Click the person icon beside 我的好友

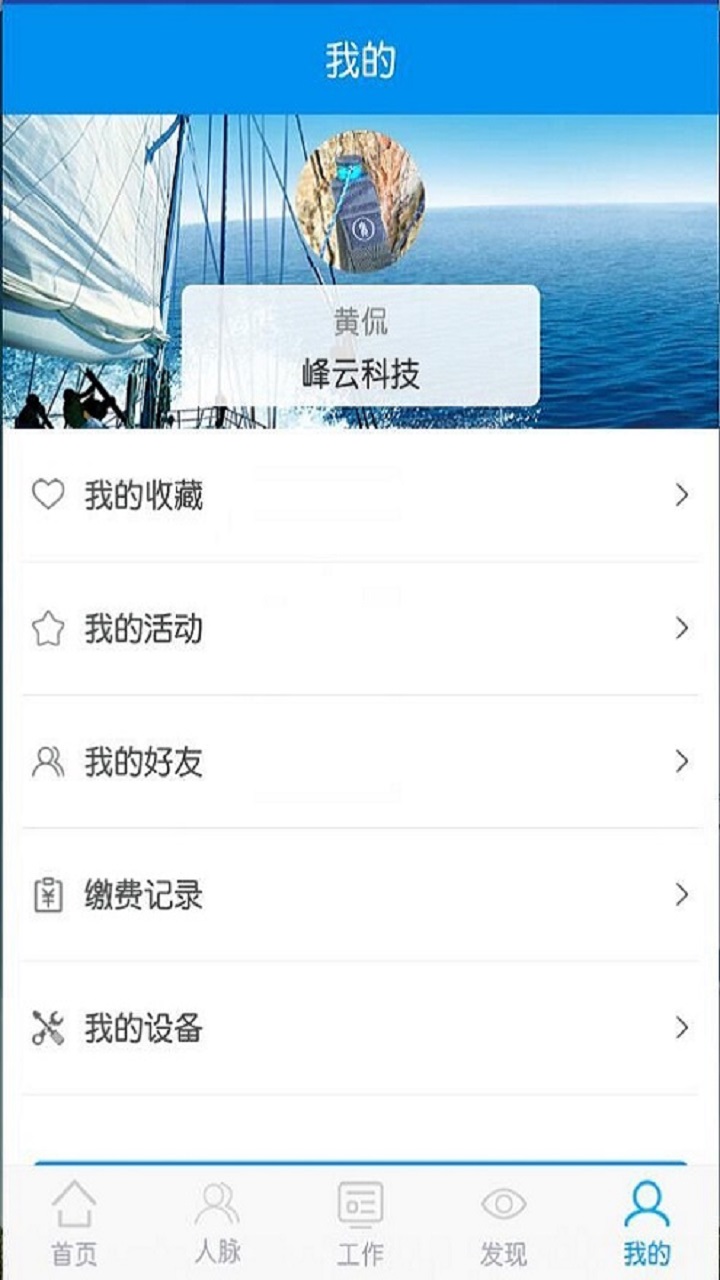coord(47,762)
